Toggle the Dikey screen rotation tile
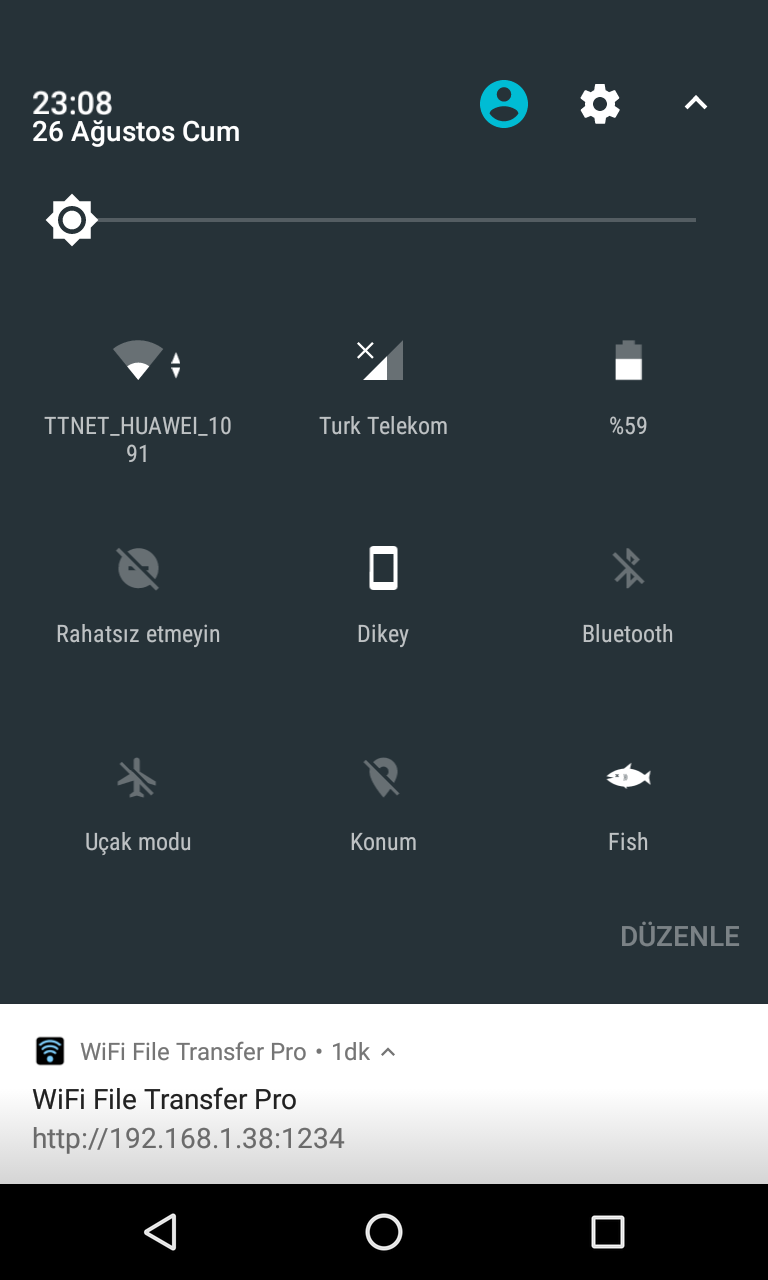 click(383, 596)
